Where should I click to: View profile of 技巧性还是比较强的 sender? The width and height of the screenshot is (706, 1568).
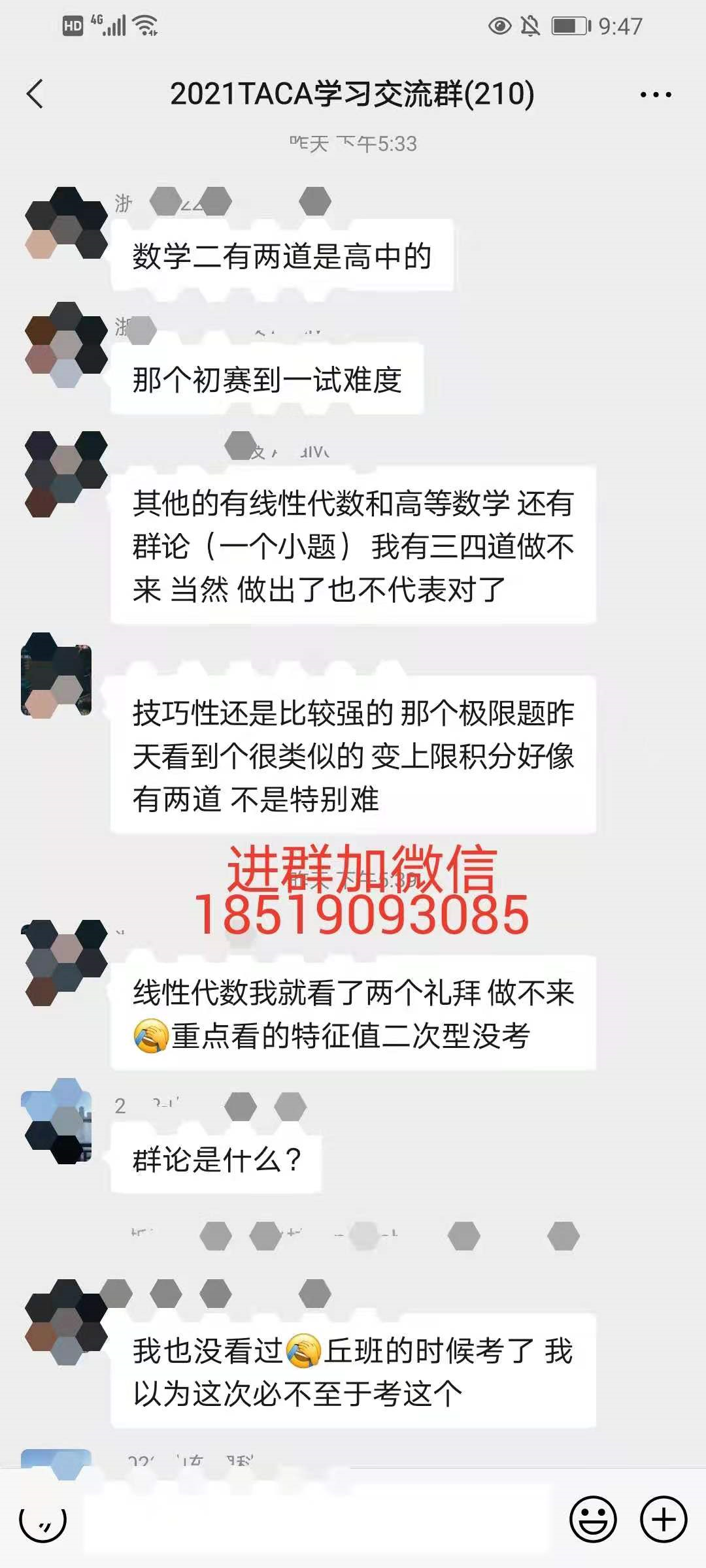click(58, 674)
